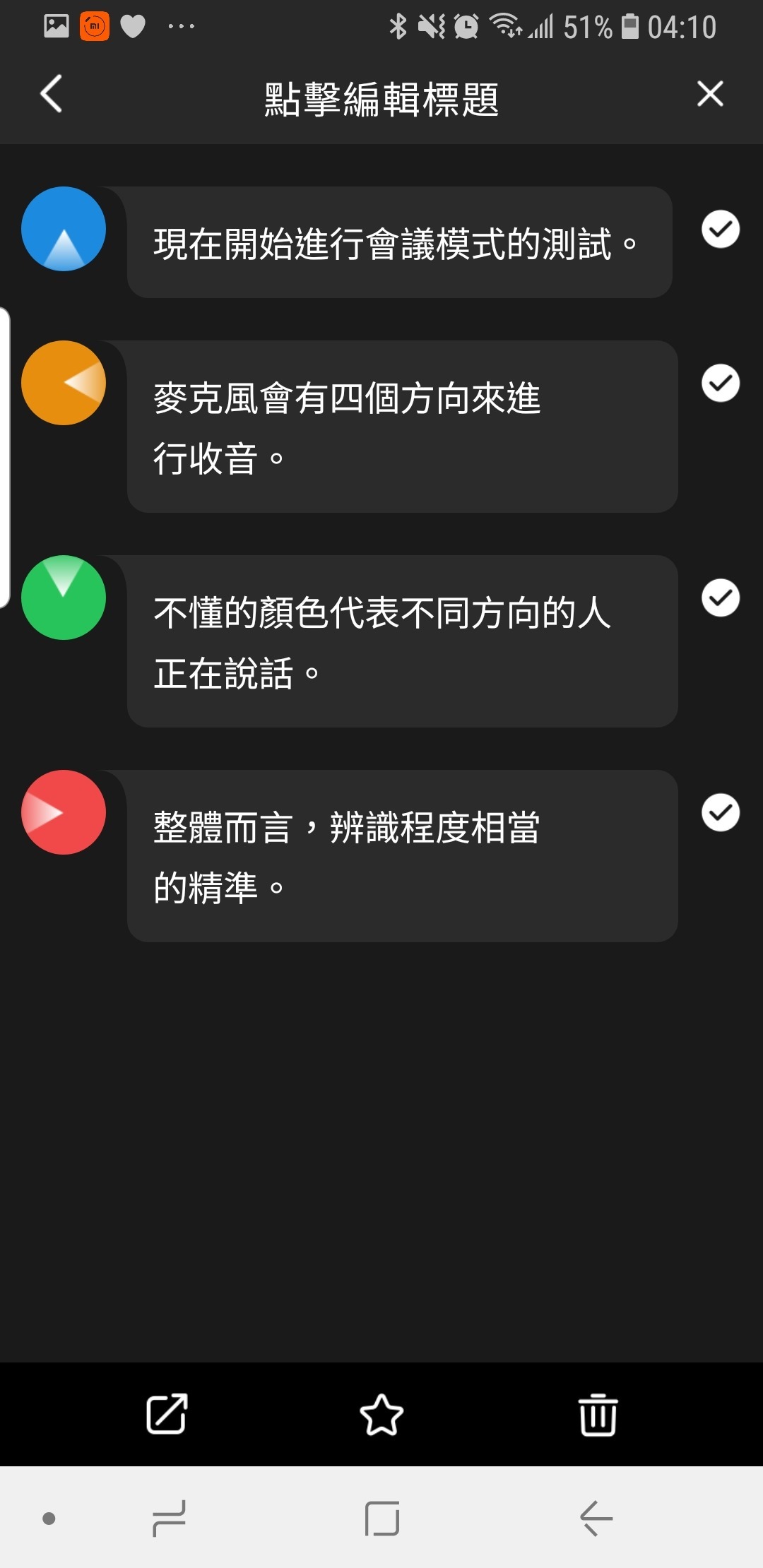763x1568 pixels.
Task: Open recent apps from navigation bar
Action: (x=169, y=1519)
